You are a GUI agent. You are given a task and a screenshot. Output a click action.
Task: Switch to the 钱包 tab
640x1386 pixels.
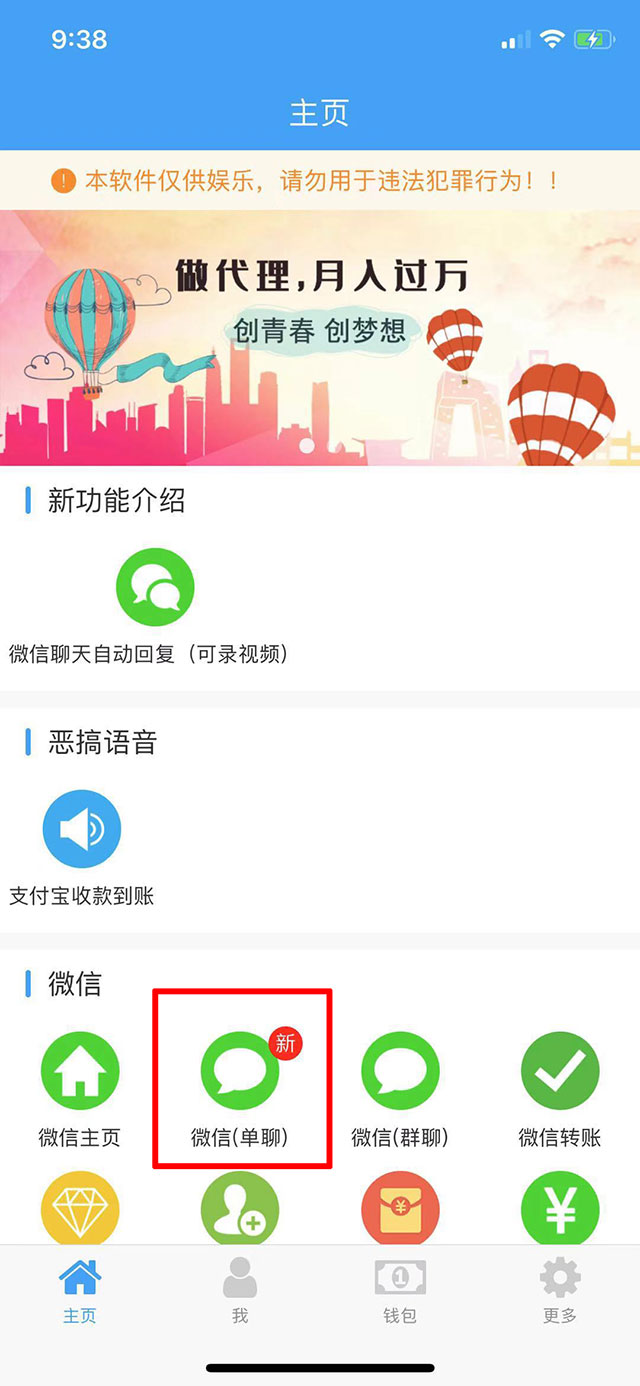tap(400, 1290)
